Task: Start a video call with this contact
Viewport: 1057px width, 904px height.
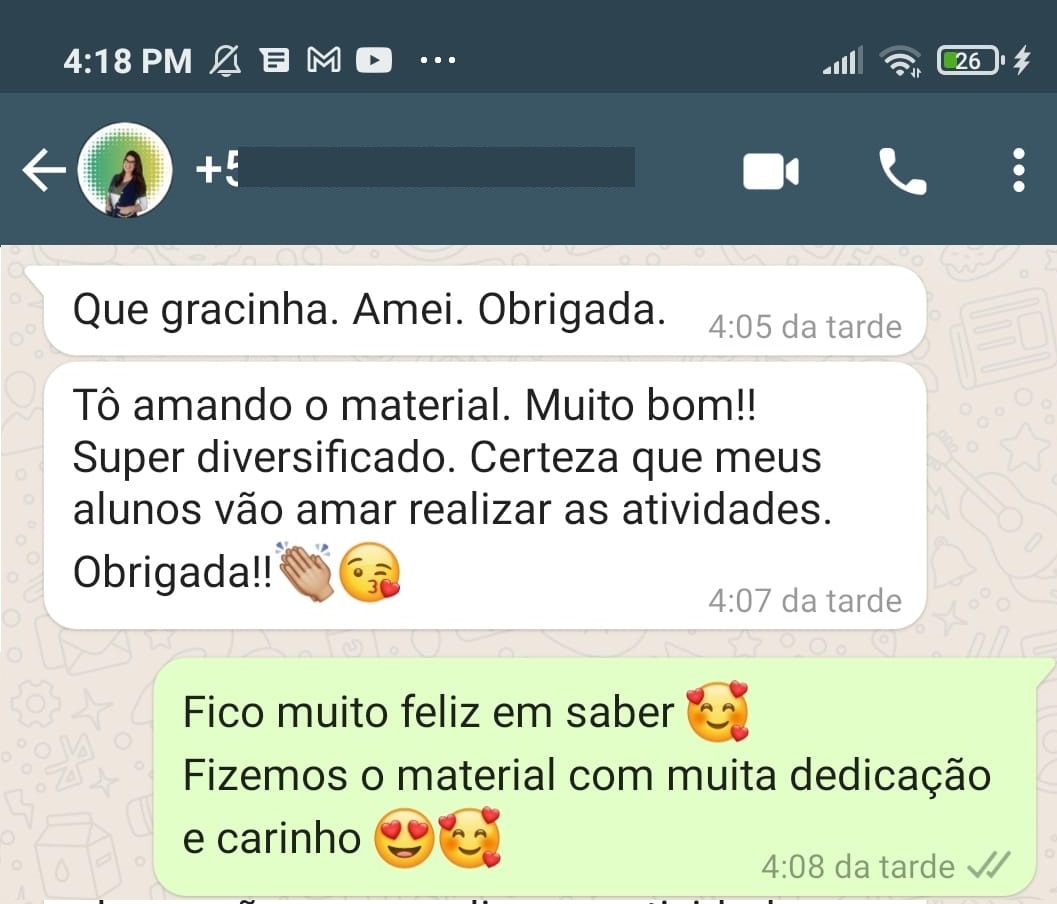Action: tap(770, 171)
